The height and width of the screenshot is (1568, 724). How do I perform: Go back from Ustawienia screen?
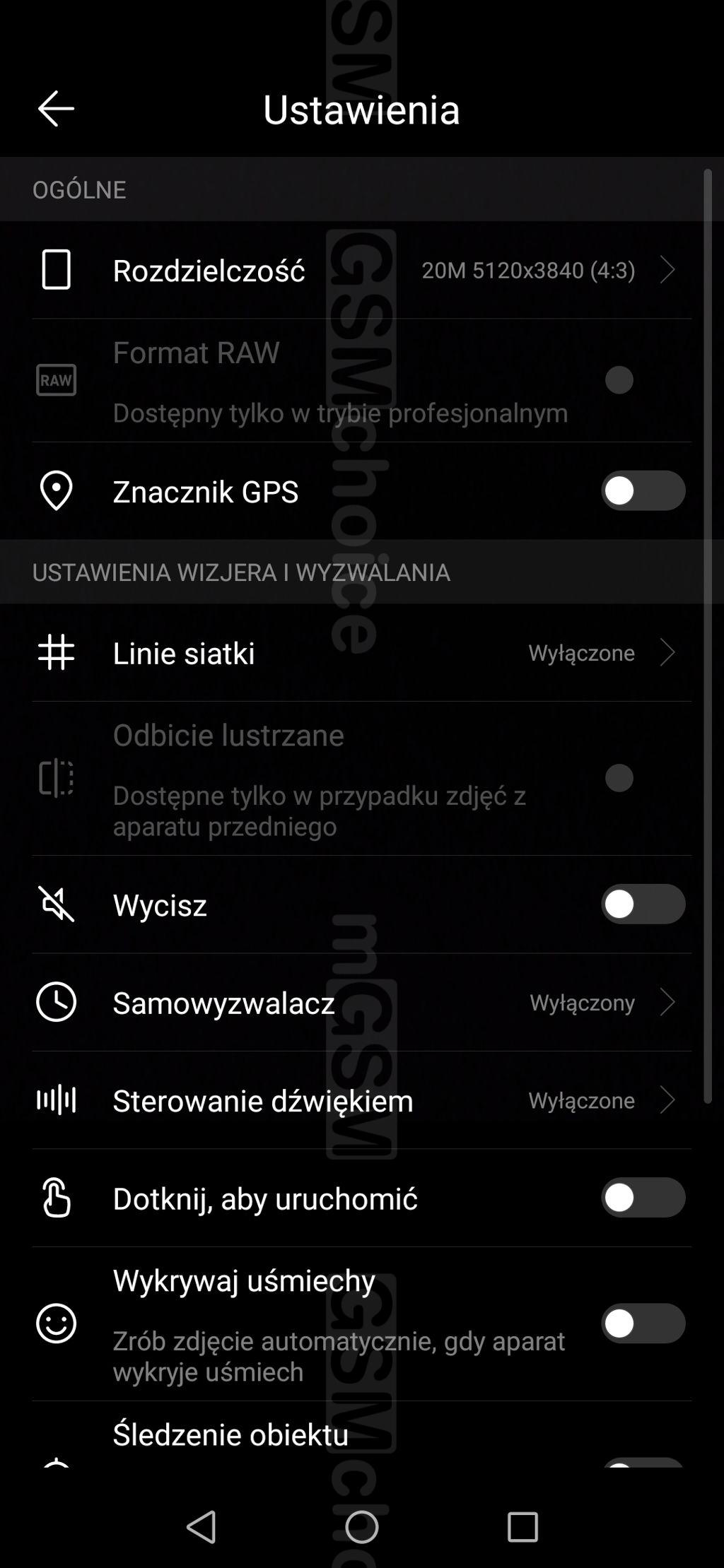56,108
